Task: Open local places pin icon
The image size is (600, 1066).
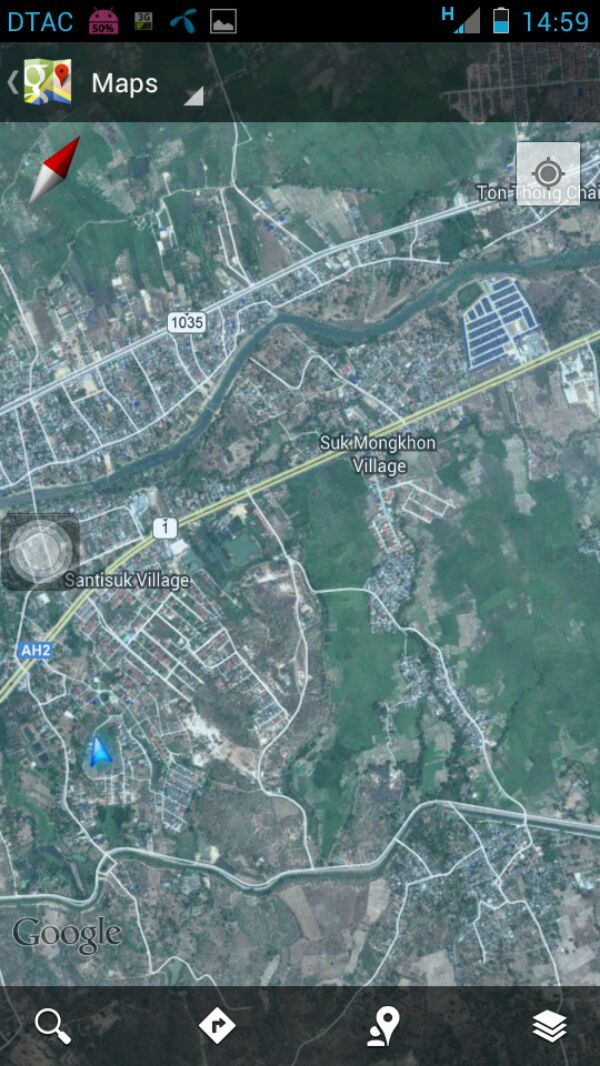Action: point(383,1026)
